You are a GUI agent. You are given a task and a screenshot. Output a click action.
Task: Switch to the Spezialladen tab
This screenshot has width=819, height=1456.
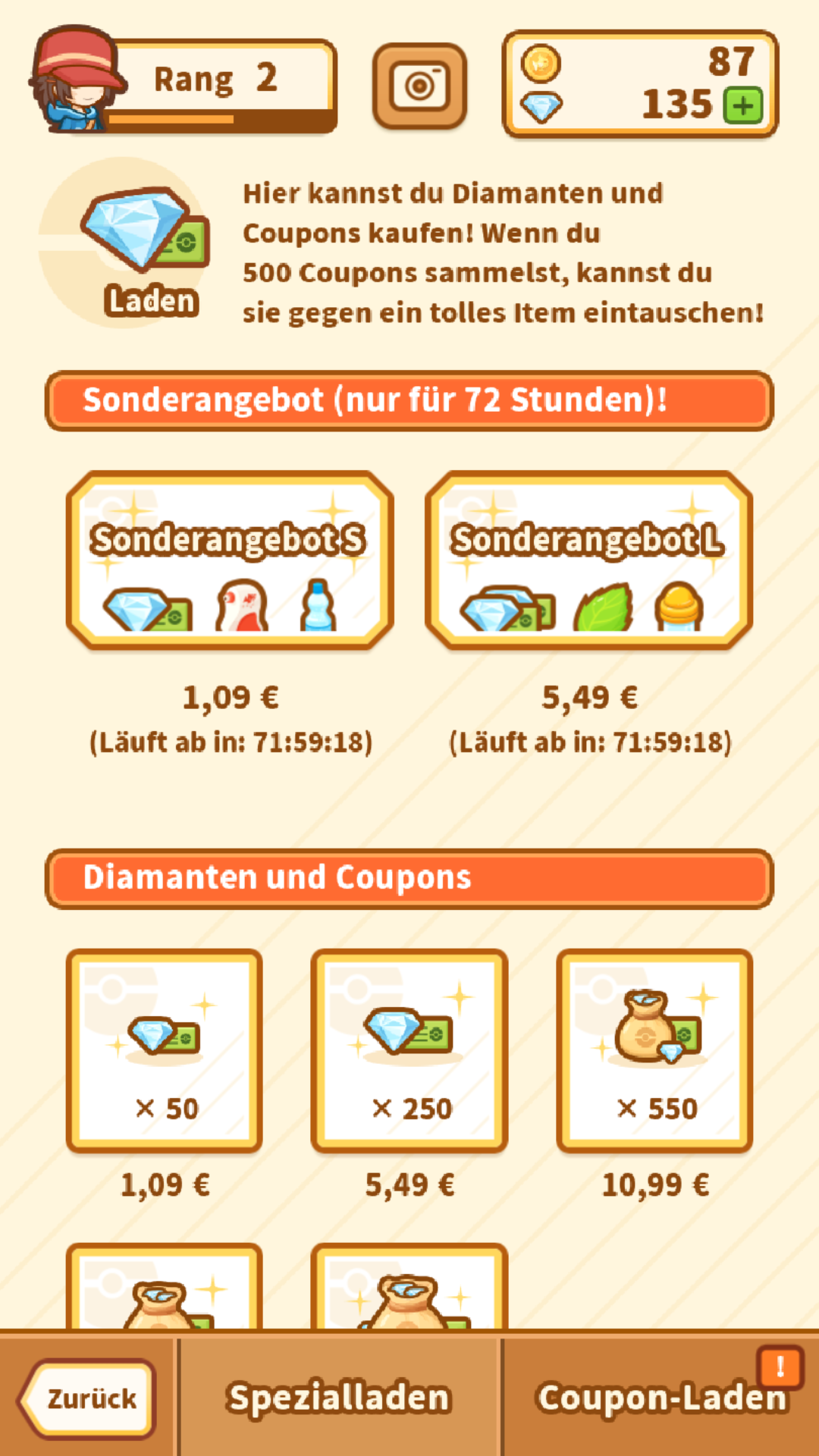pos(339,1397)
